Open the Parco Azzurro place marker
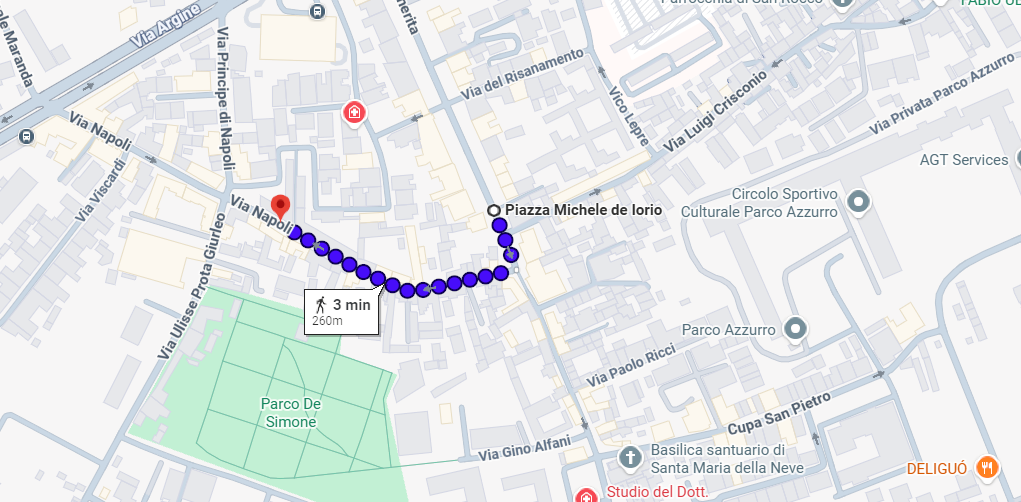This screenshot has width=1021, height=502. coord(796,328)
